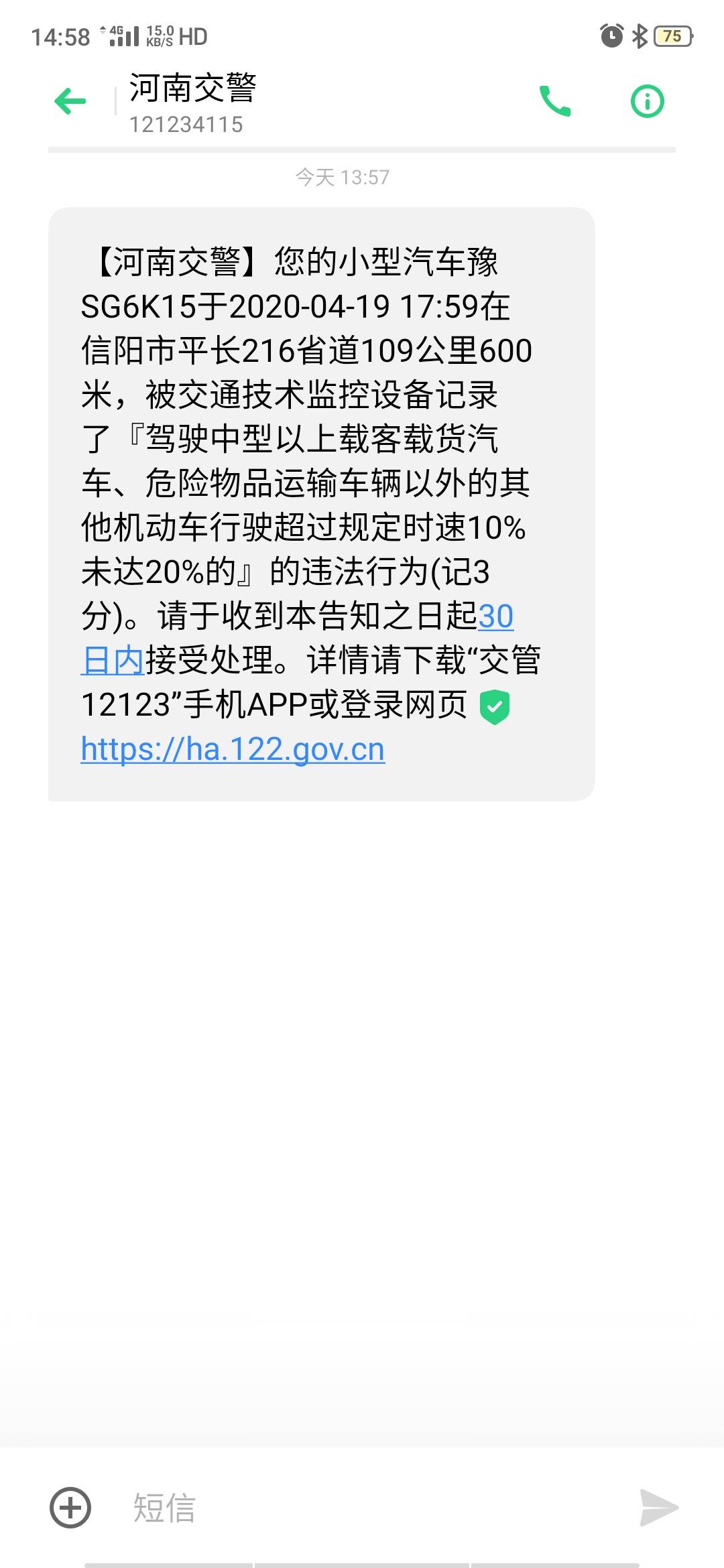724x1568 pixels.
Task: Tap the underlined 30日内 date link
Action: click(496, 616)
